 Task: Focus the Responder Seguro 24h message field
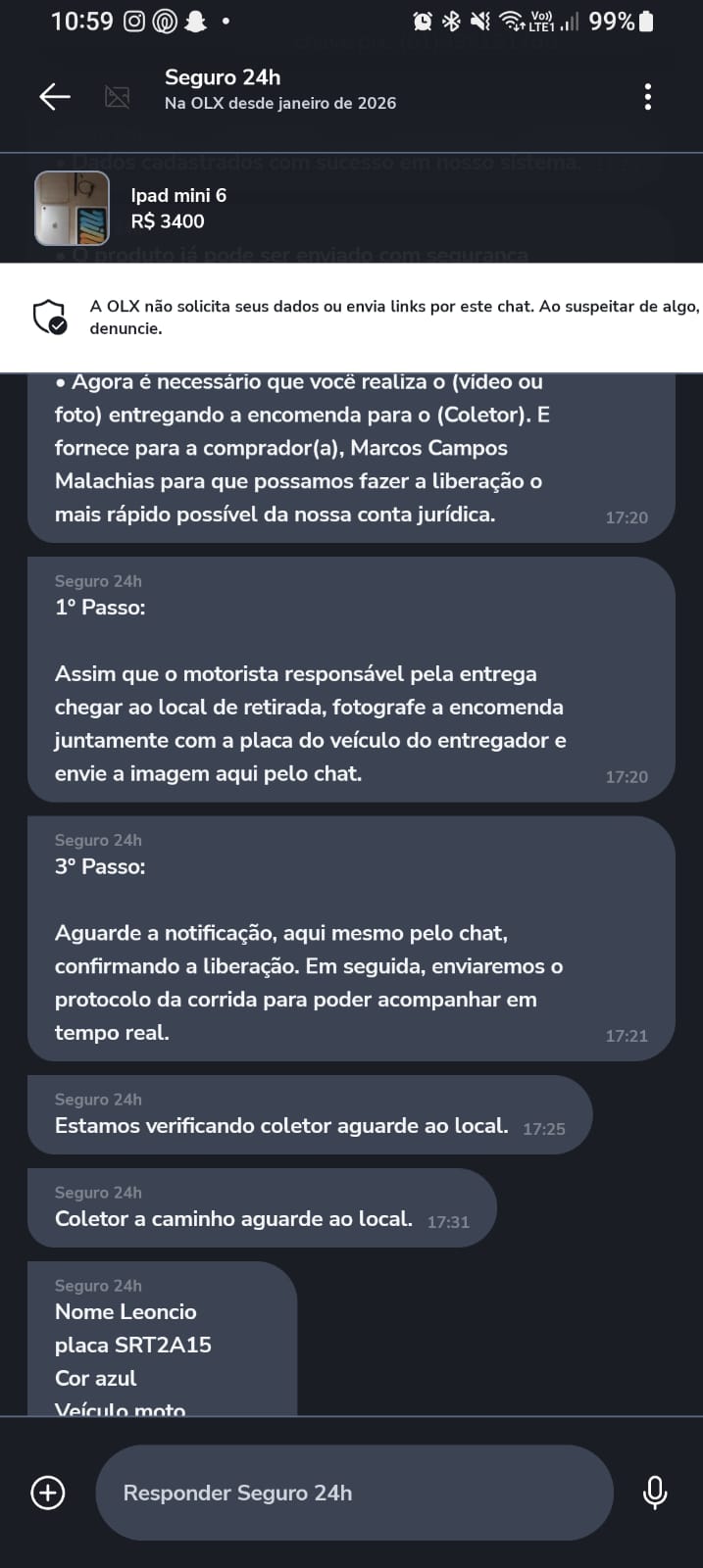(353, 1493)
